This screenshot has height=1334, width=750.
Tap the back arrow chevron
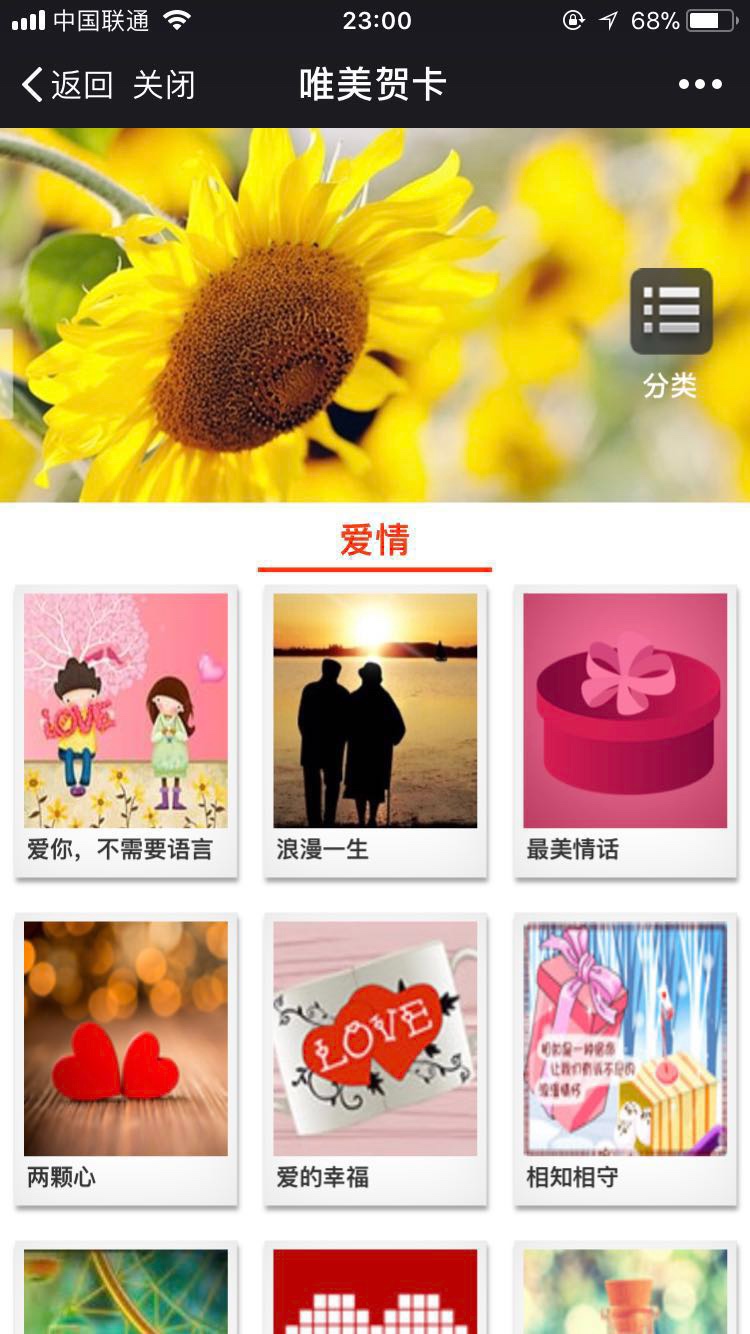click(x=30, y=84)
